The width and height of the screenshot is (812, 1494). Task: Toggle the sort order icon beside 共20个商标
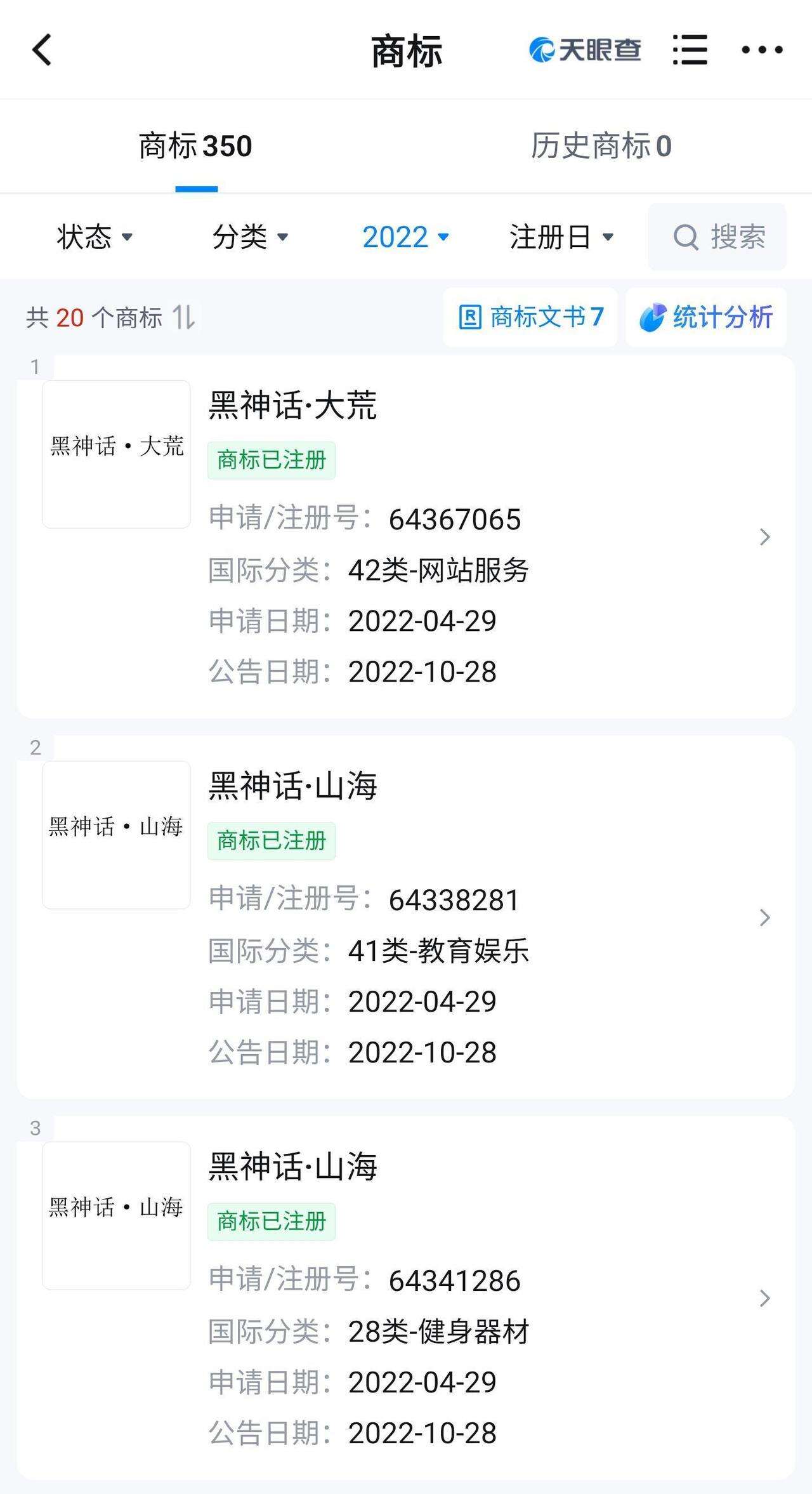(184, 317)
